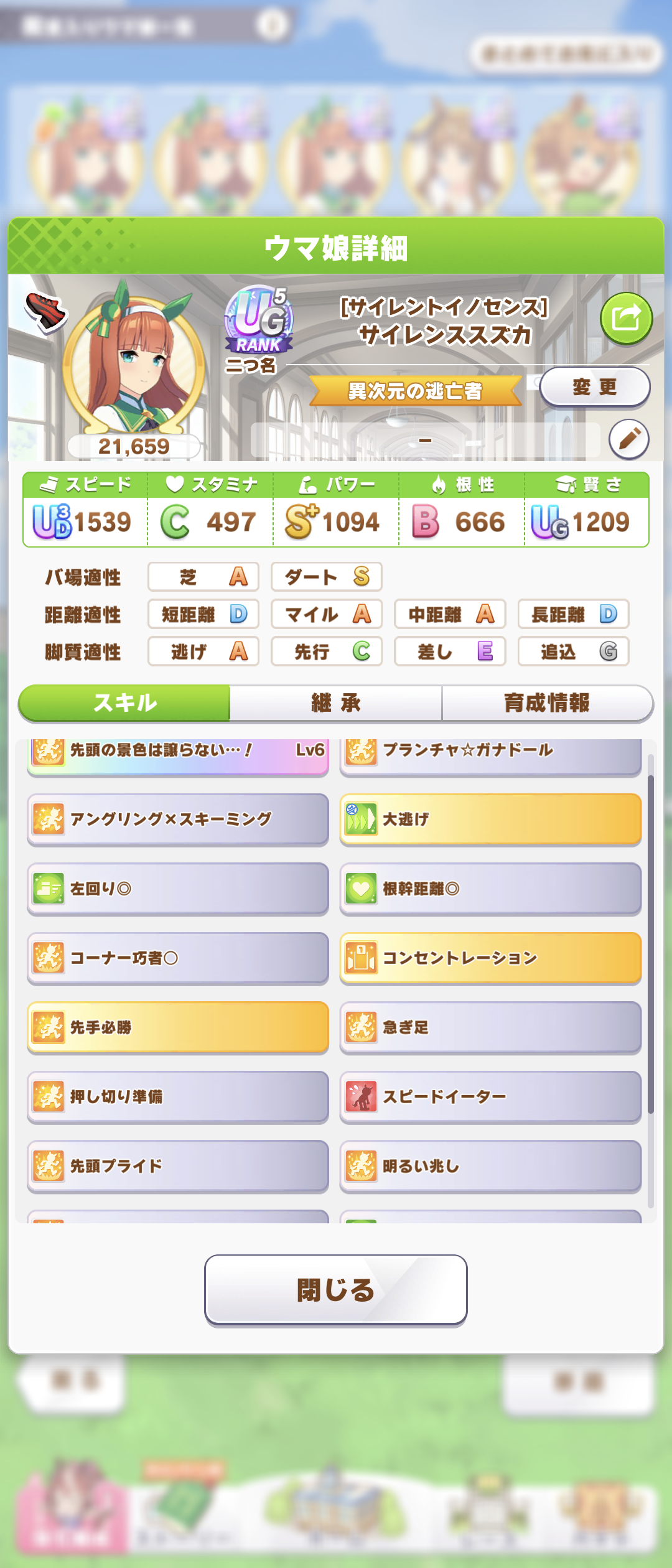Switch to the 継承 tab
Screen dimensions: 672x1568
tap(336, 703)
